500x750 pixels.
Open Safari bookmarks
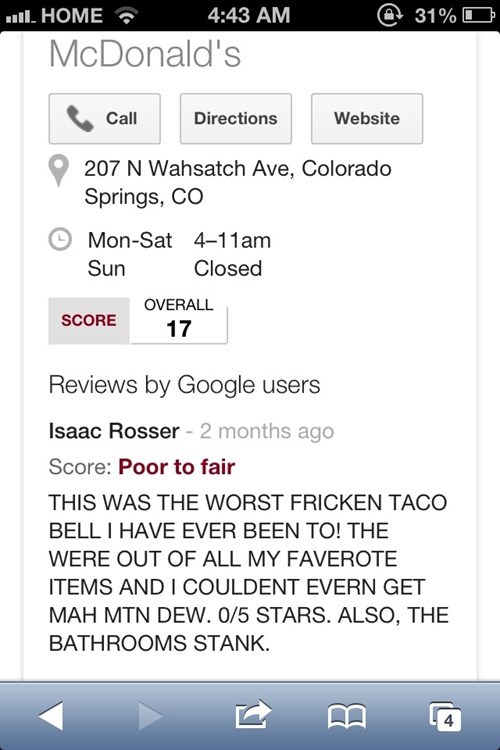point(347,717)
